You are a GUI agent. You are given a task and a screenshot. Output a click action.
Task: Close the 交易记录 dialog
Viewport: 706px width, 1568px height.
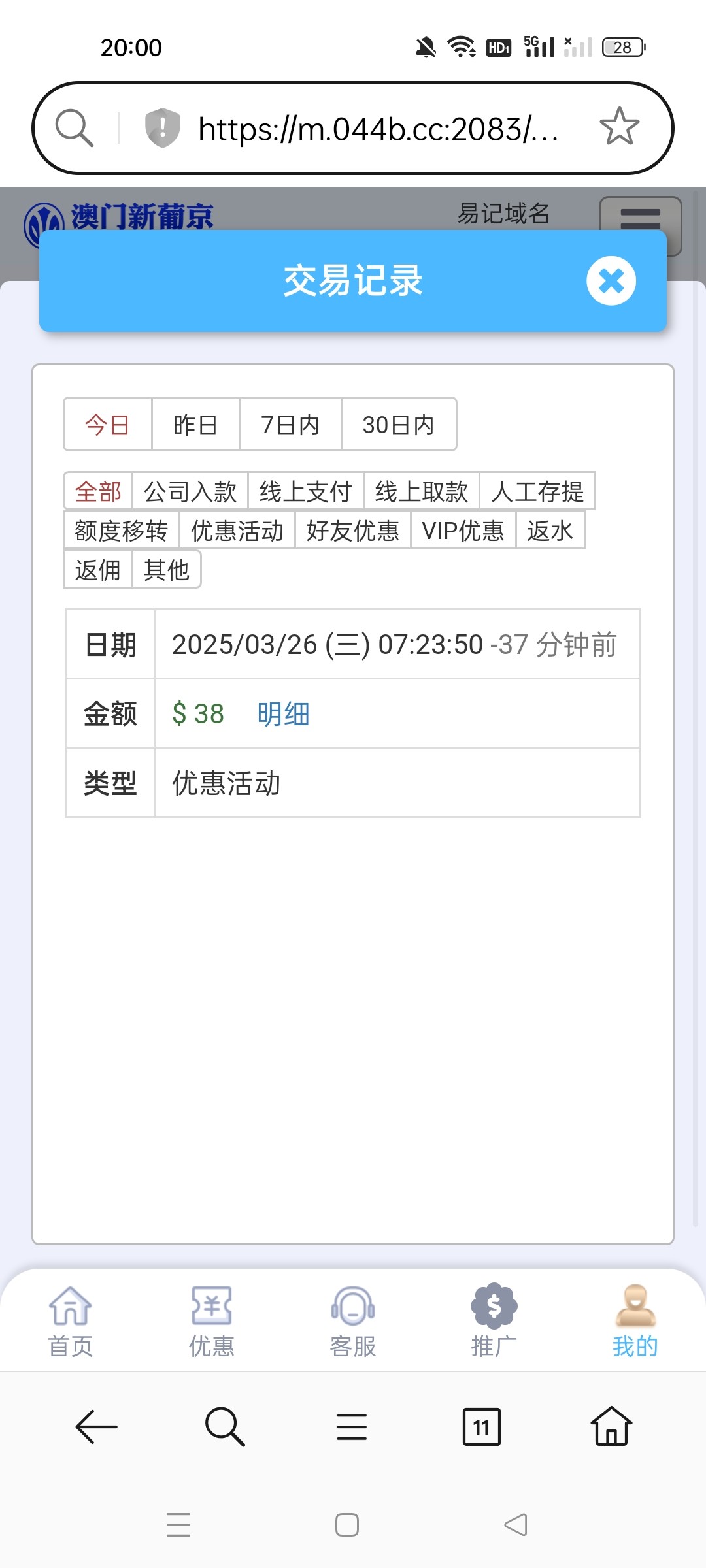tap(611, 281)
